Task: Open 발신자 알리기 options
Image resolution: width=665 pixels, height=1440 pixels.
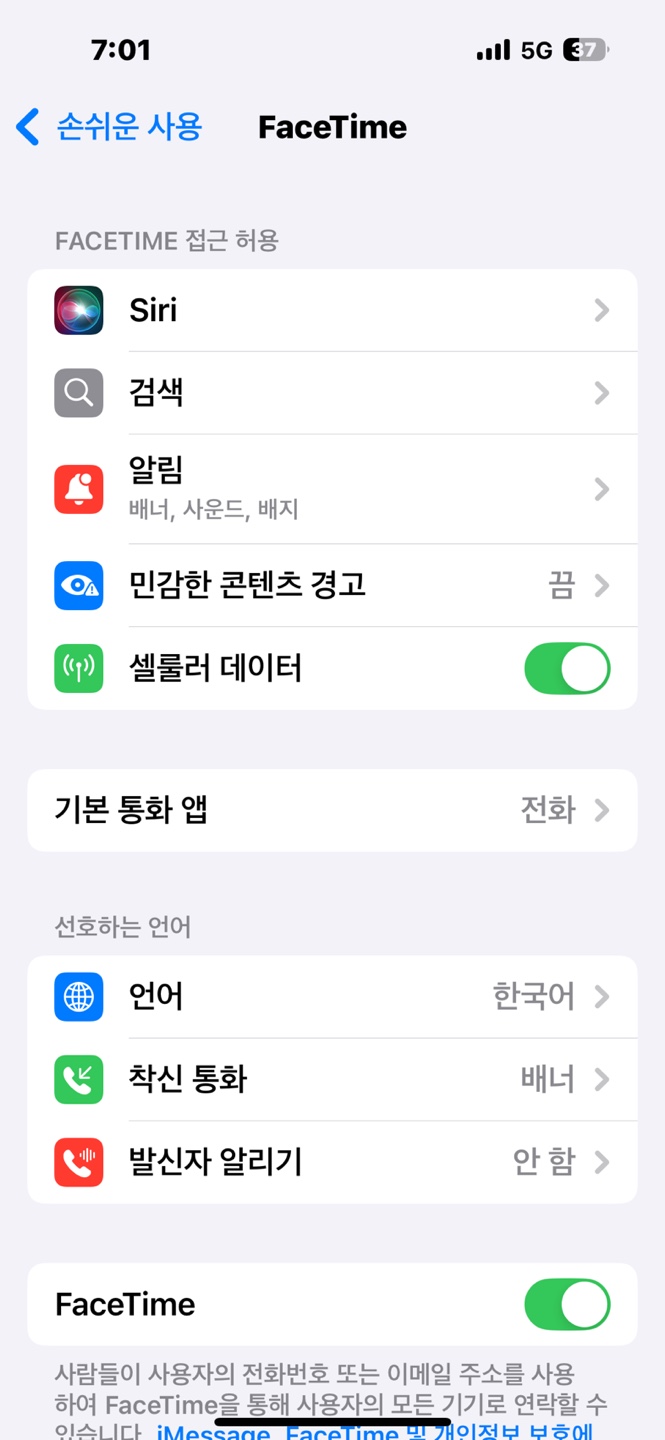Action: click(x=332, y=1162)
